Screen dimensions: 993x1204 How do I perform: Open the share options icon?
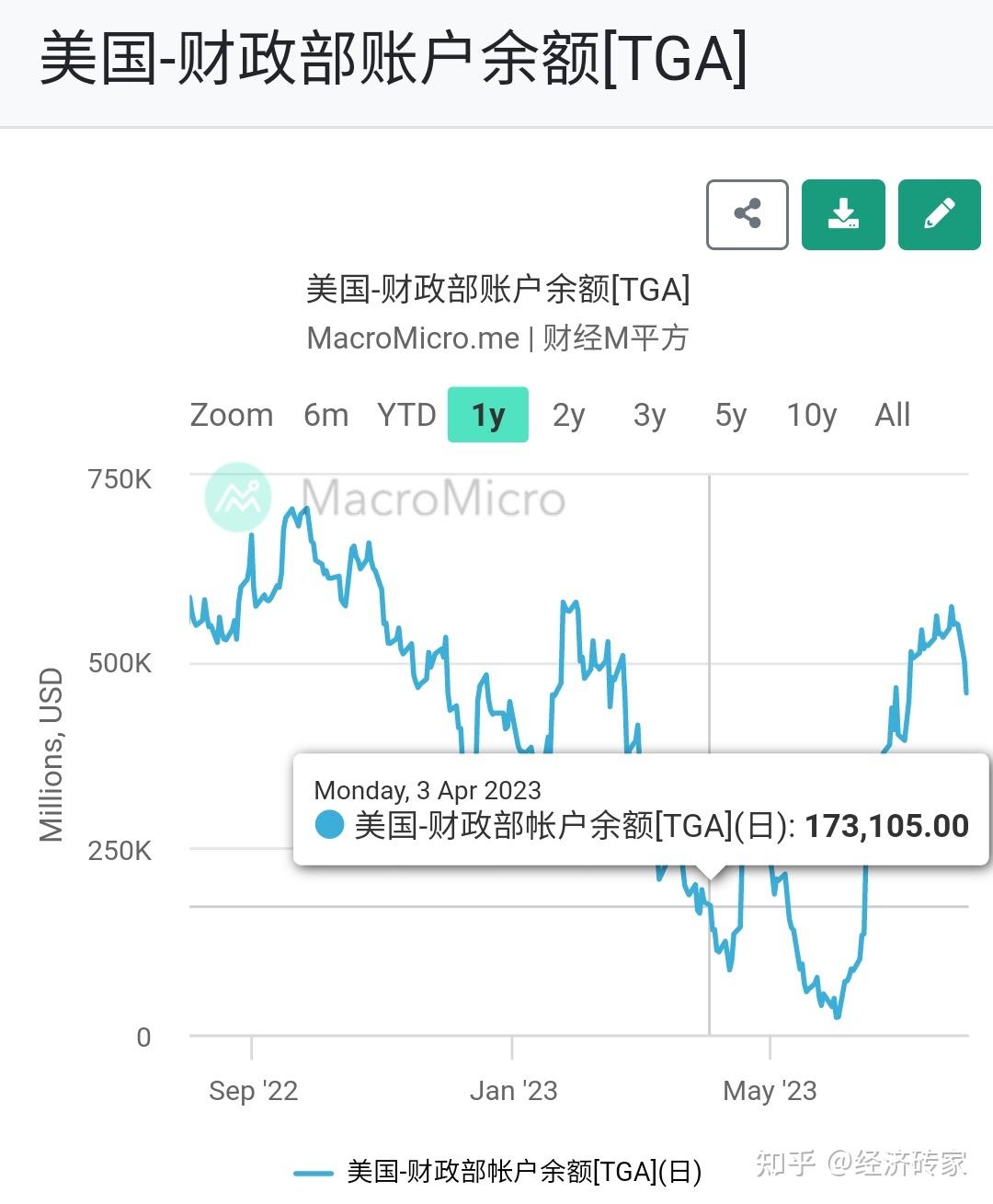point(747,214)
